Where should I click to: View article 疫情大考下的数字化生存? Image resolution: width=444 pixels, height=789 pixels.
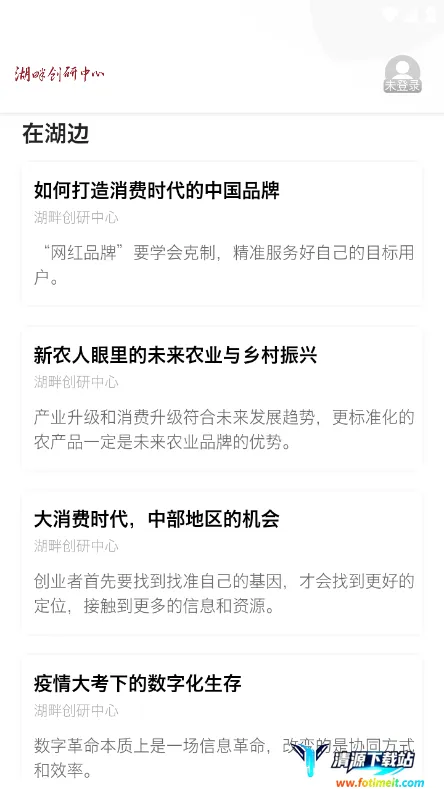point(221,722)
